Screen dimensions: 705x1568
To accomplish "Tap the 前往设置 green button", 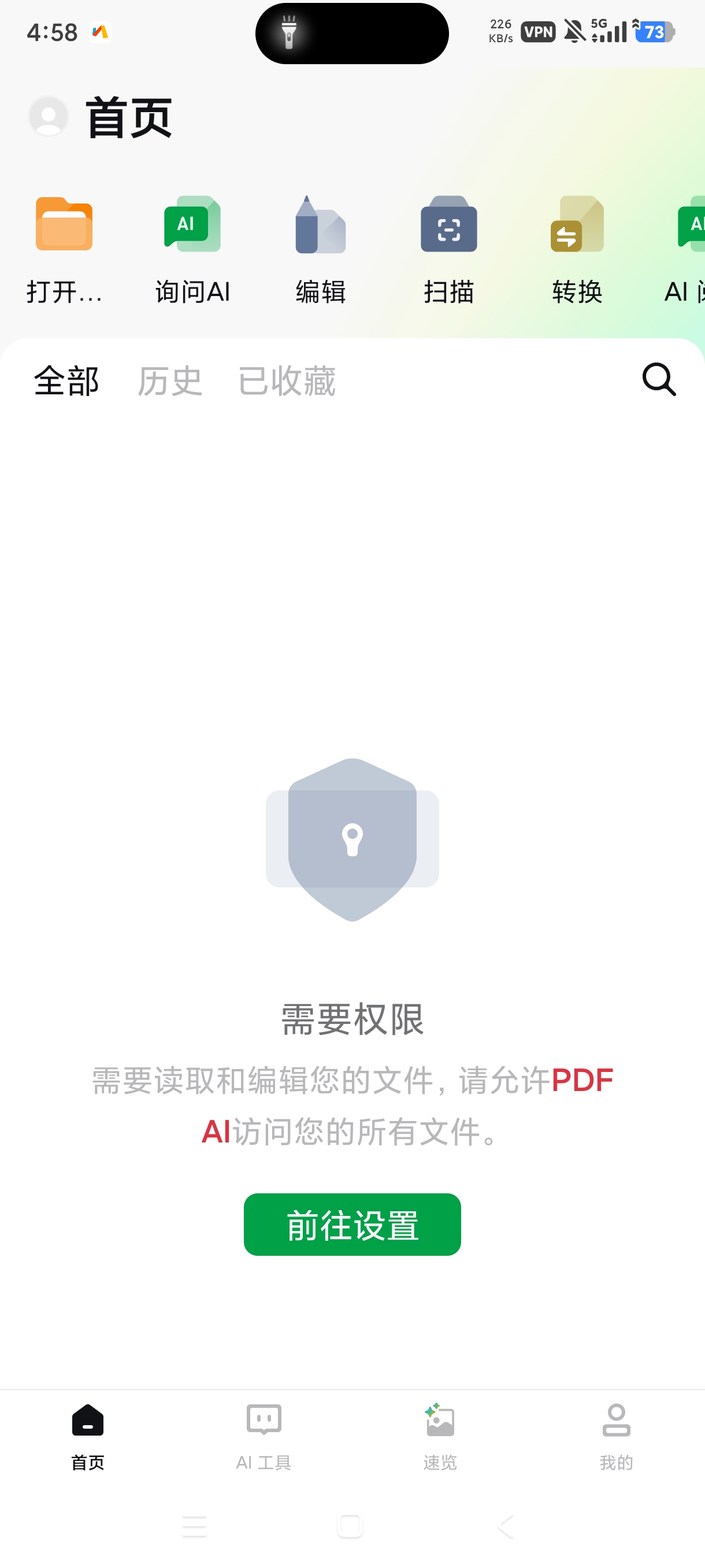I will (352, 1224).
